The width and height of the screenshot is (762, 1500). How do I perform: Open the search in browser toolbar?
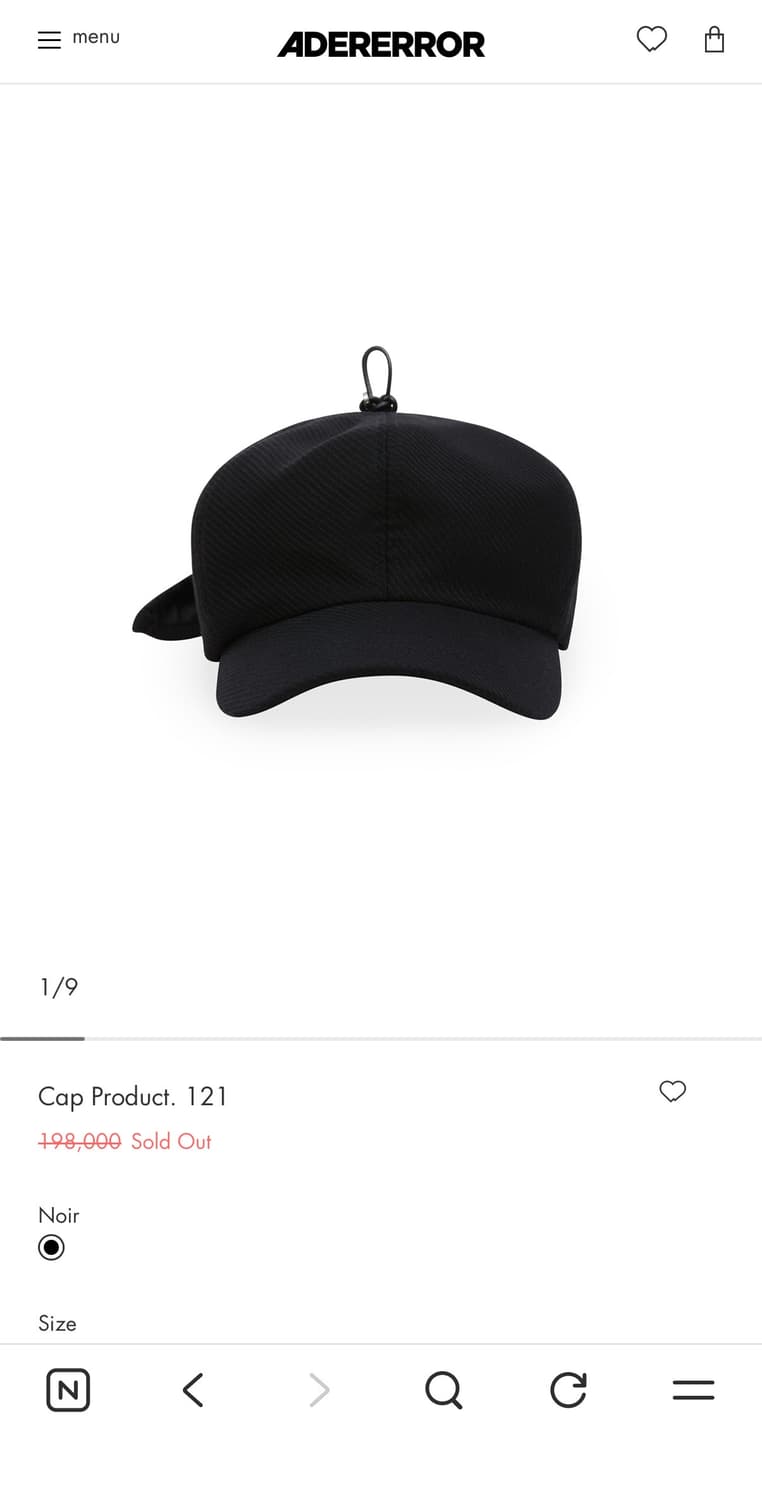(x=443, y=1389)
